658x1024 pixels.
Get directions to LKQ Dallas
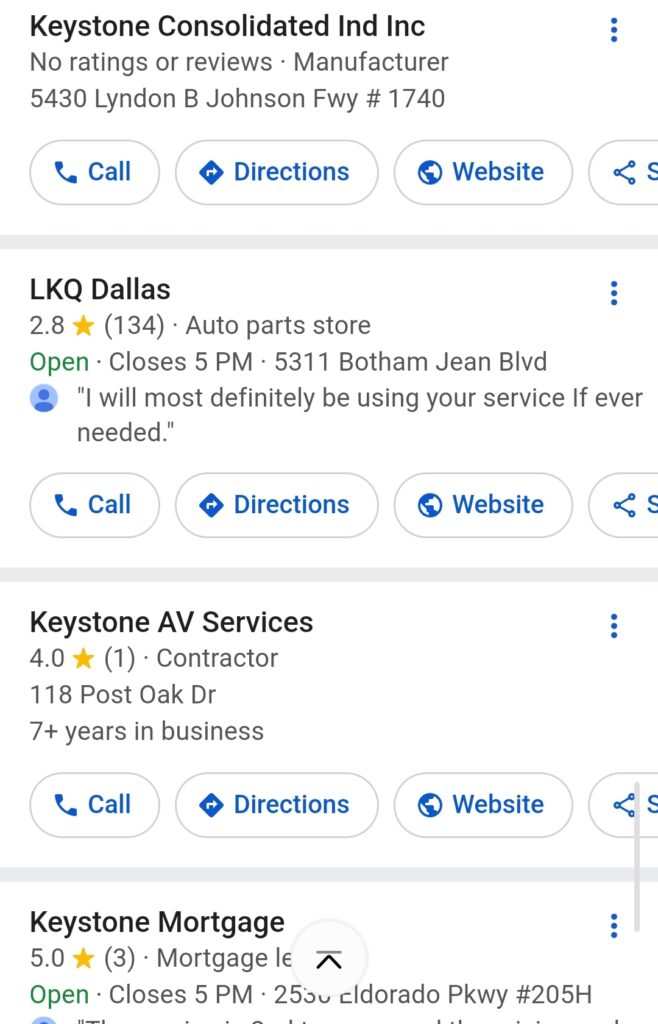coord(277,505)
